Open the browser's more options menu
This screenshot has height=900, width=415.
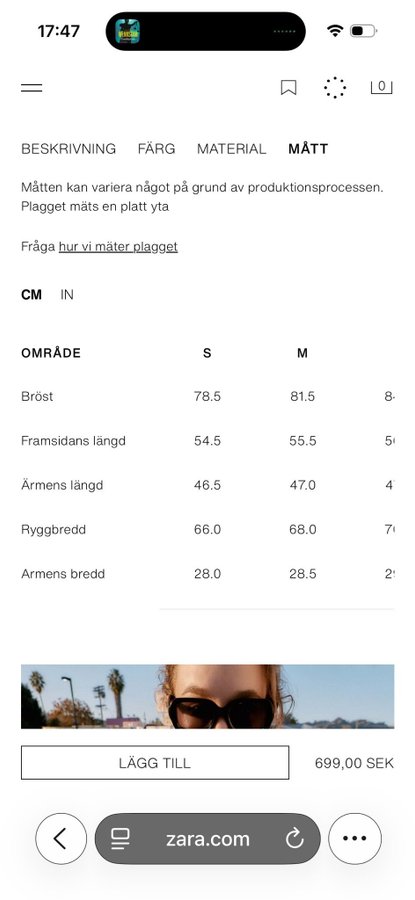point(355,839)
